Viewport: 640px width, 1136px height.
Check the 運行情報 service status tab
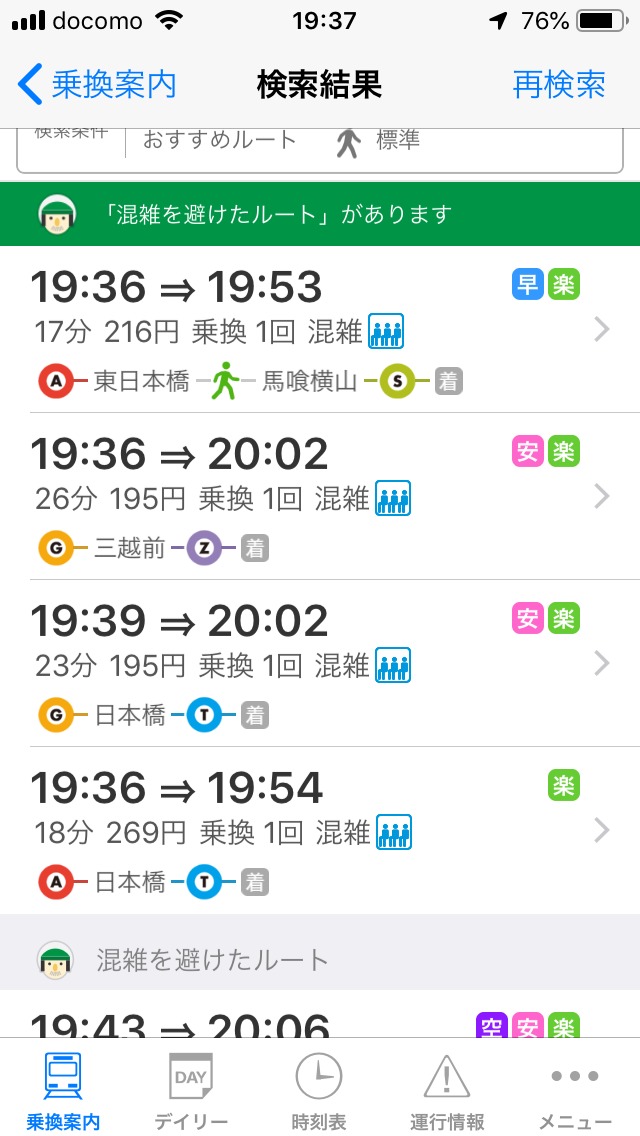(x=447, y=1090)
